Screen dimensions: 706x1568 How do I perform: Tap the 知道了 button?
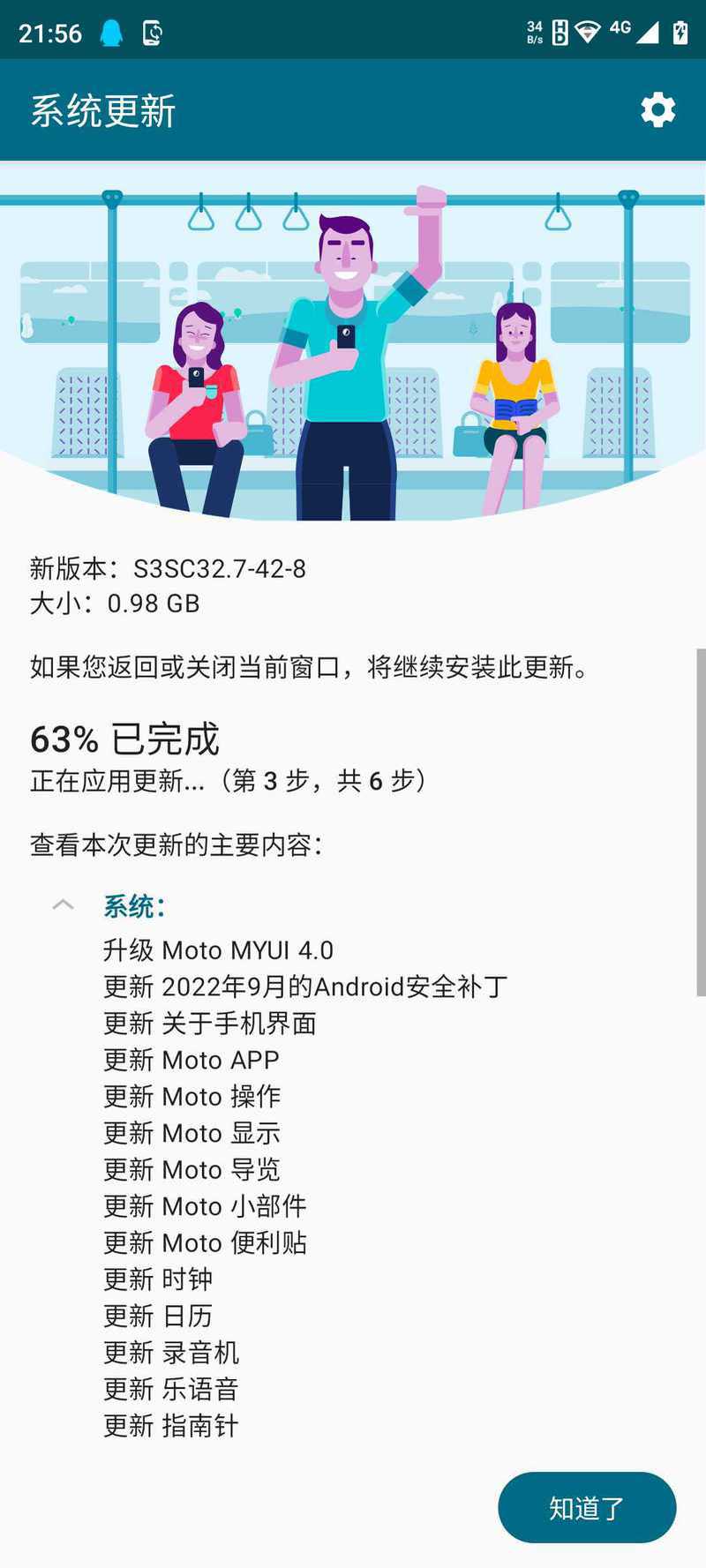(x=587, y=1507)
